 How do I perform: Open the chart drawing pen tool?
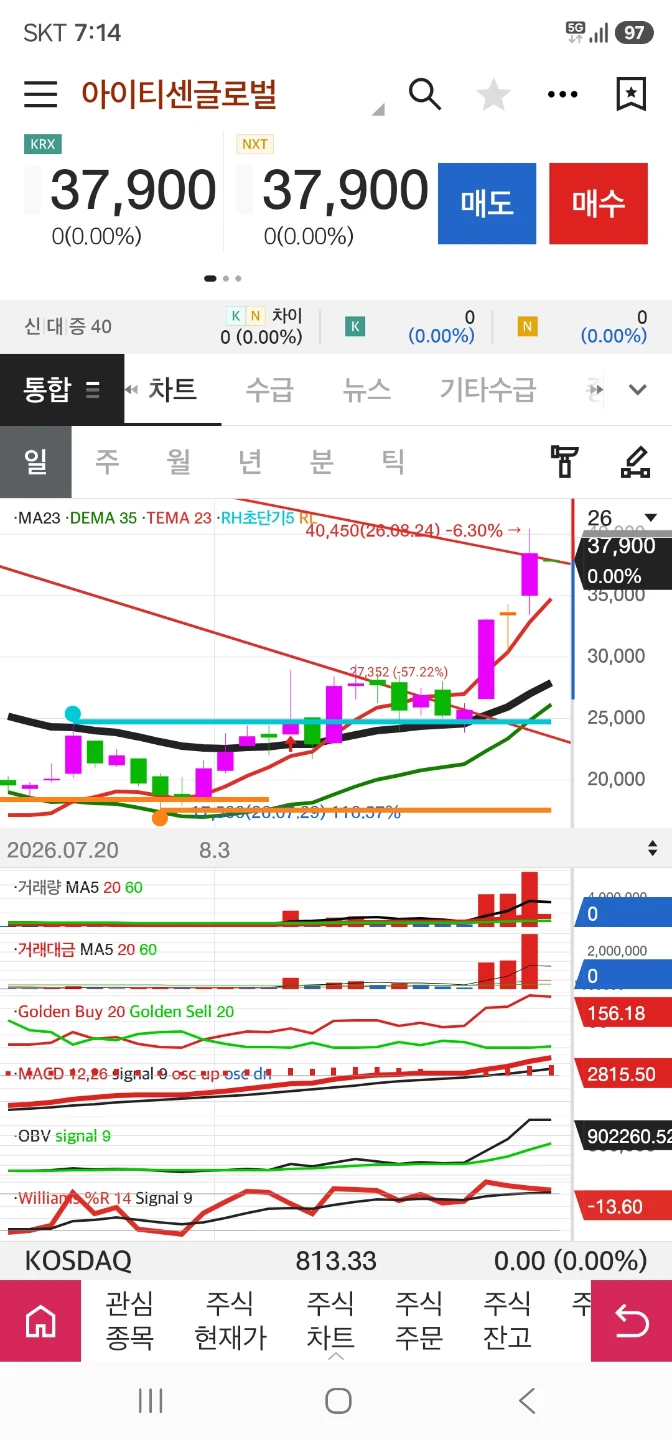(x=635, y=461)
